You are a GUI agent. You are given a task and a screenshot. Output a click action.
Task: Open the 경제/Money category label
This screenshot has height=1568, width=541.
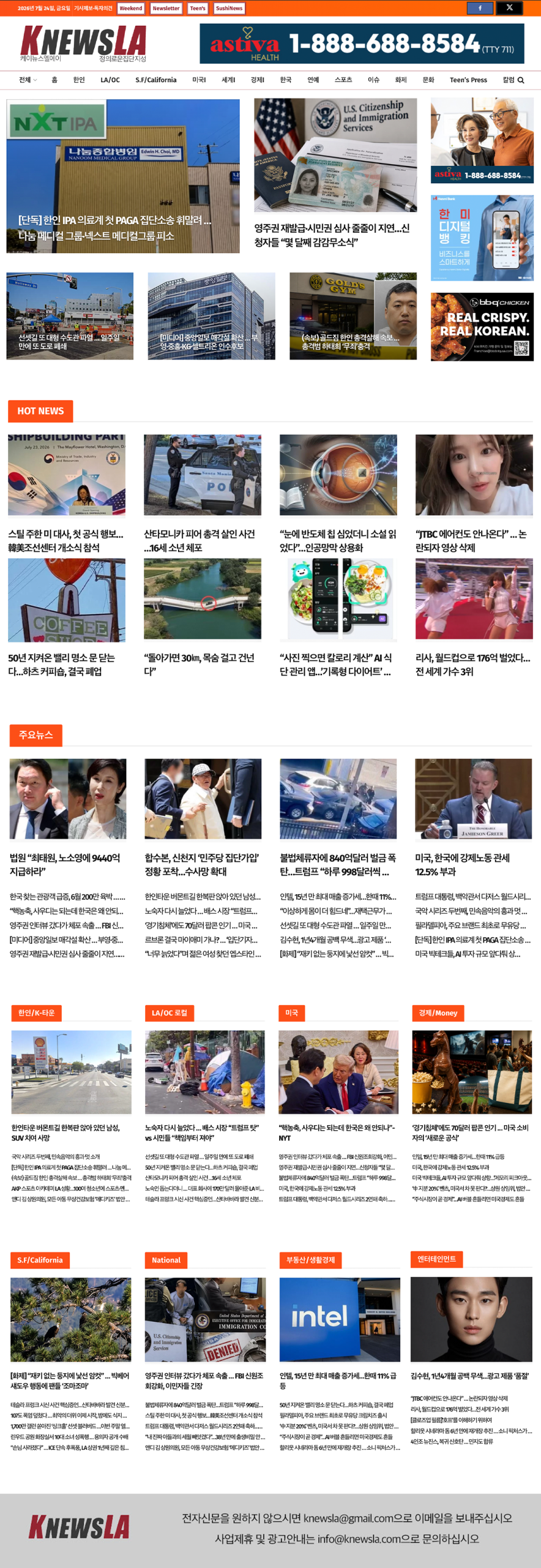[438, 1013]
